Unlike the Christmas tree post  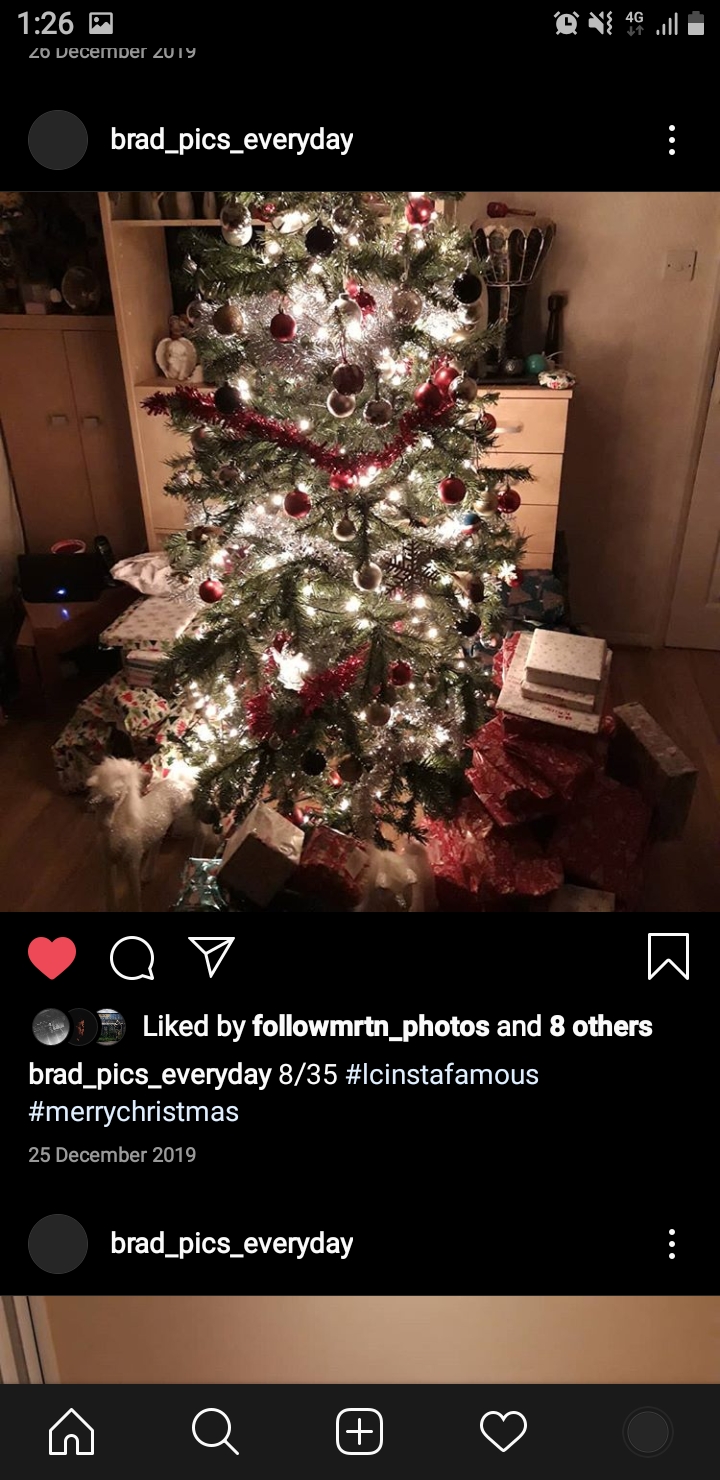coord(52,957)
